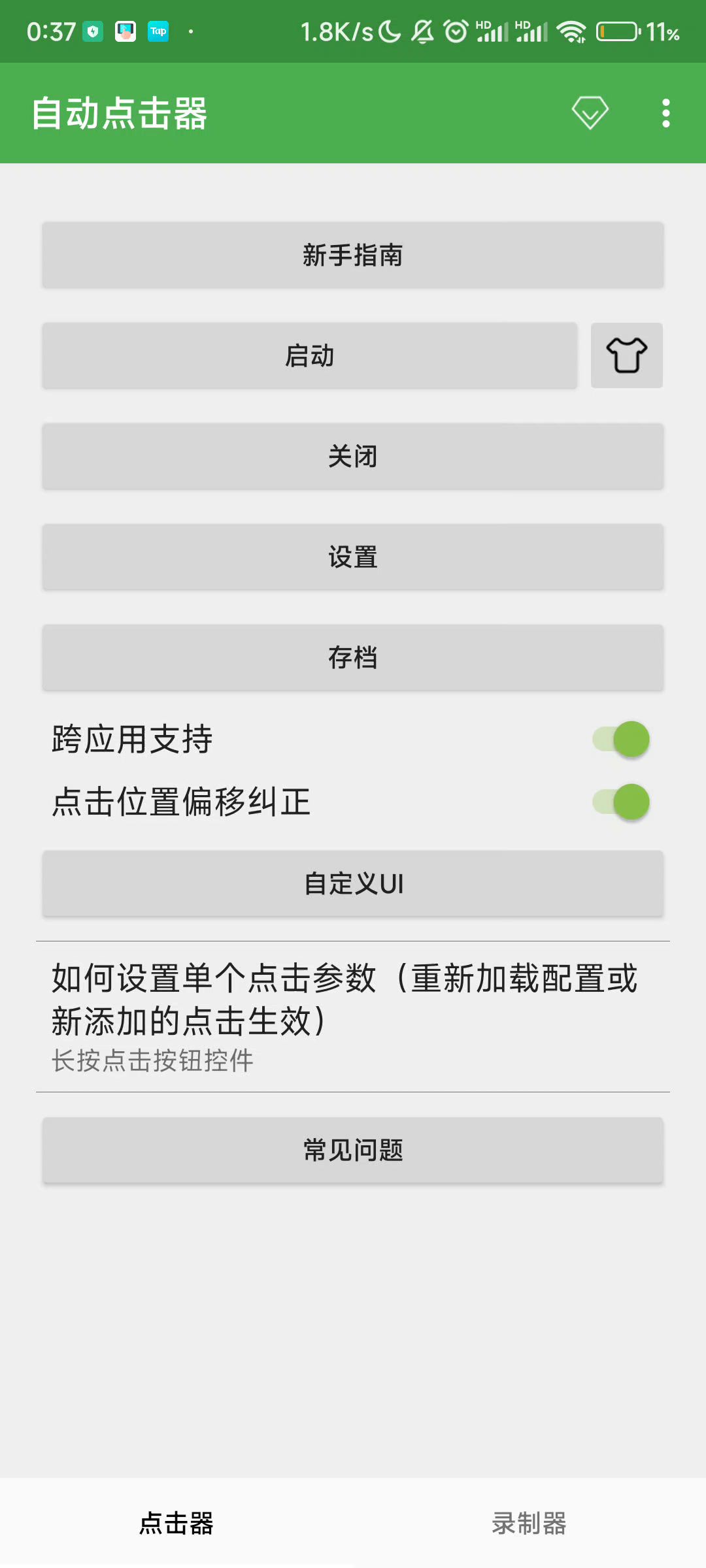Open the three-dot overflow menu

click(665, 113)
